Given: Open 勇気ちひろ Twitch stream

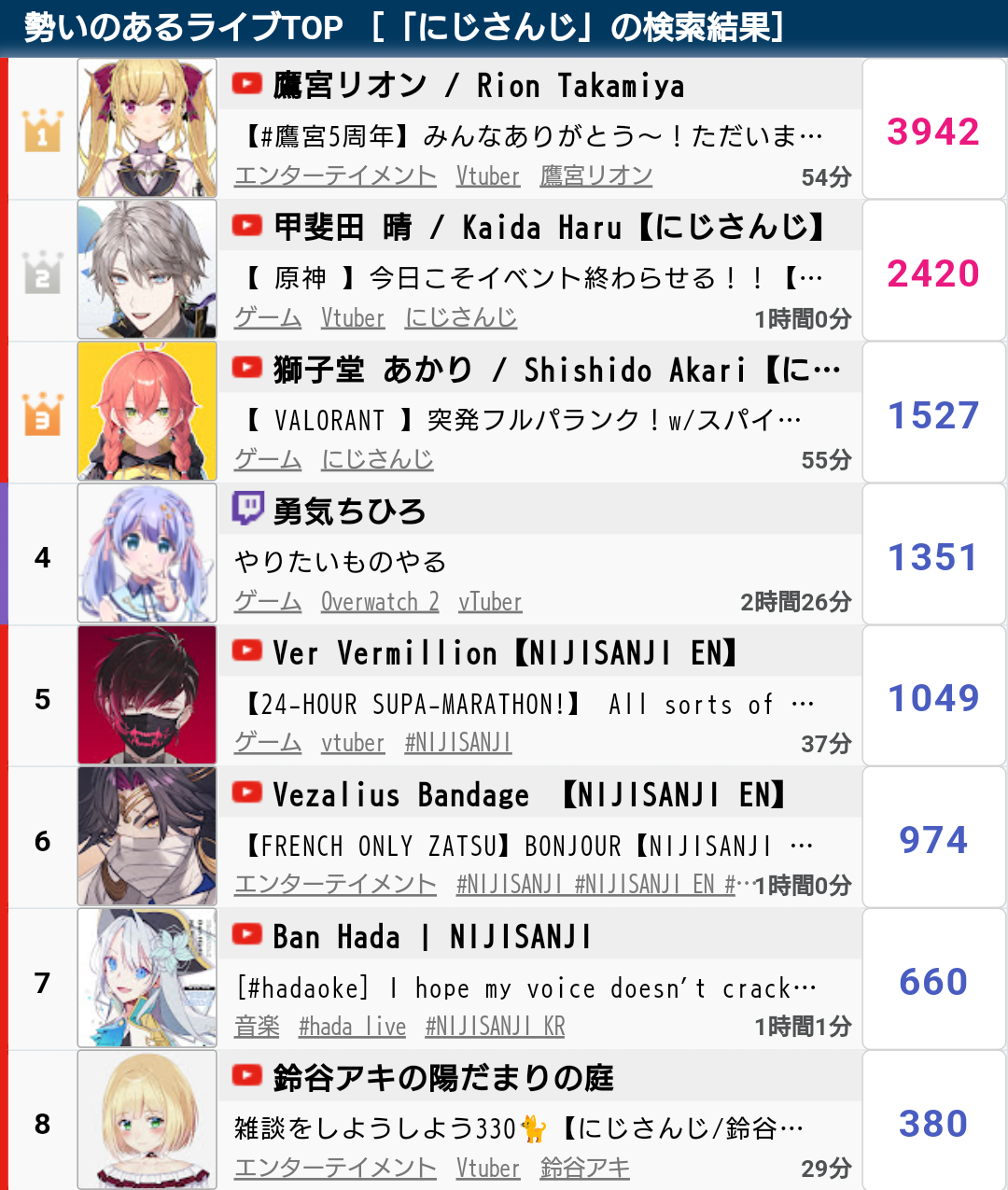Looking at the screenshot, I should pyautogui.click(x=349, y=511).
